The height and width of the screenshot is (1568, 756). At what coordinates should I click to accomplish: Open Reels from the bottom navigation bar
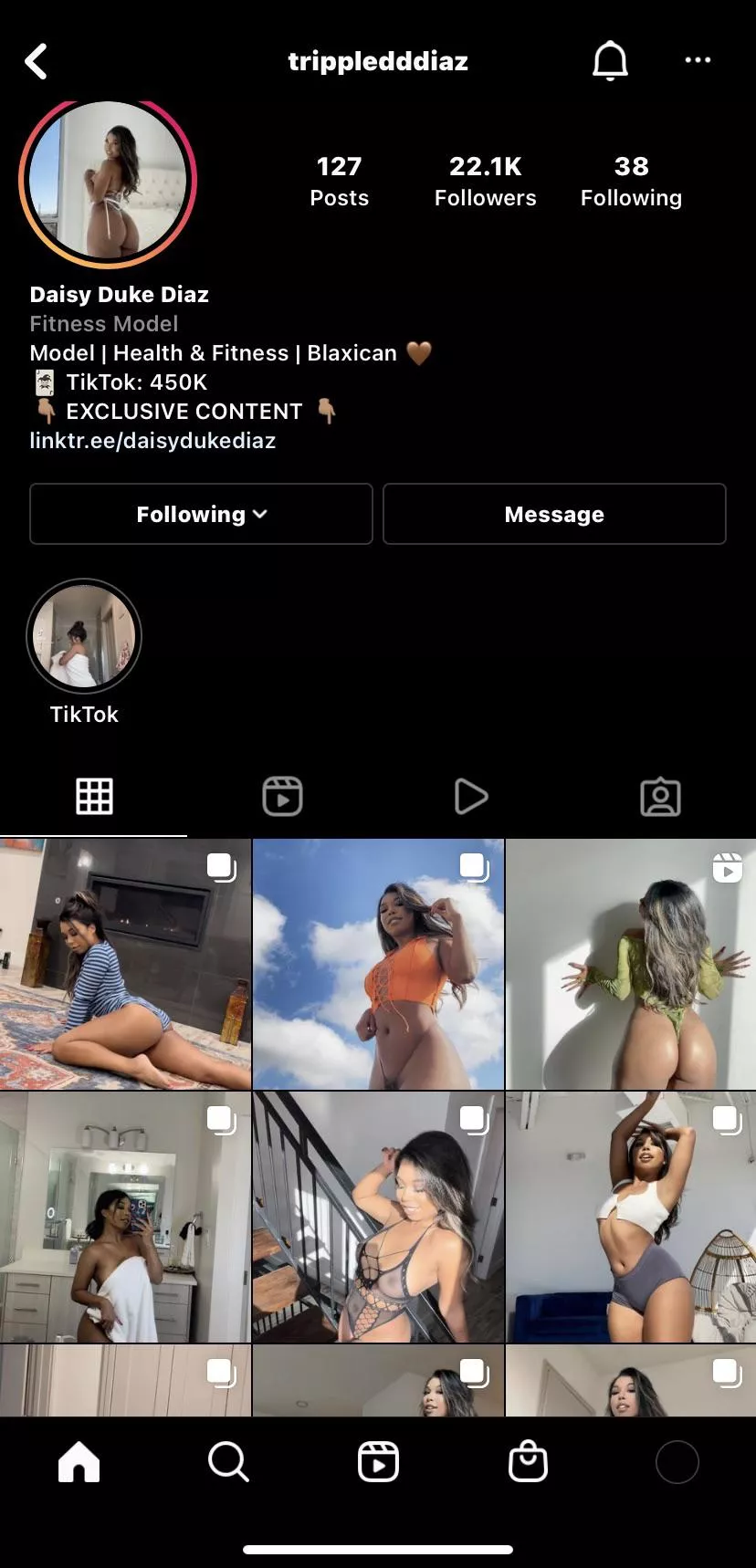coord(378,1462)
